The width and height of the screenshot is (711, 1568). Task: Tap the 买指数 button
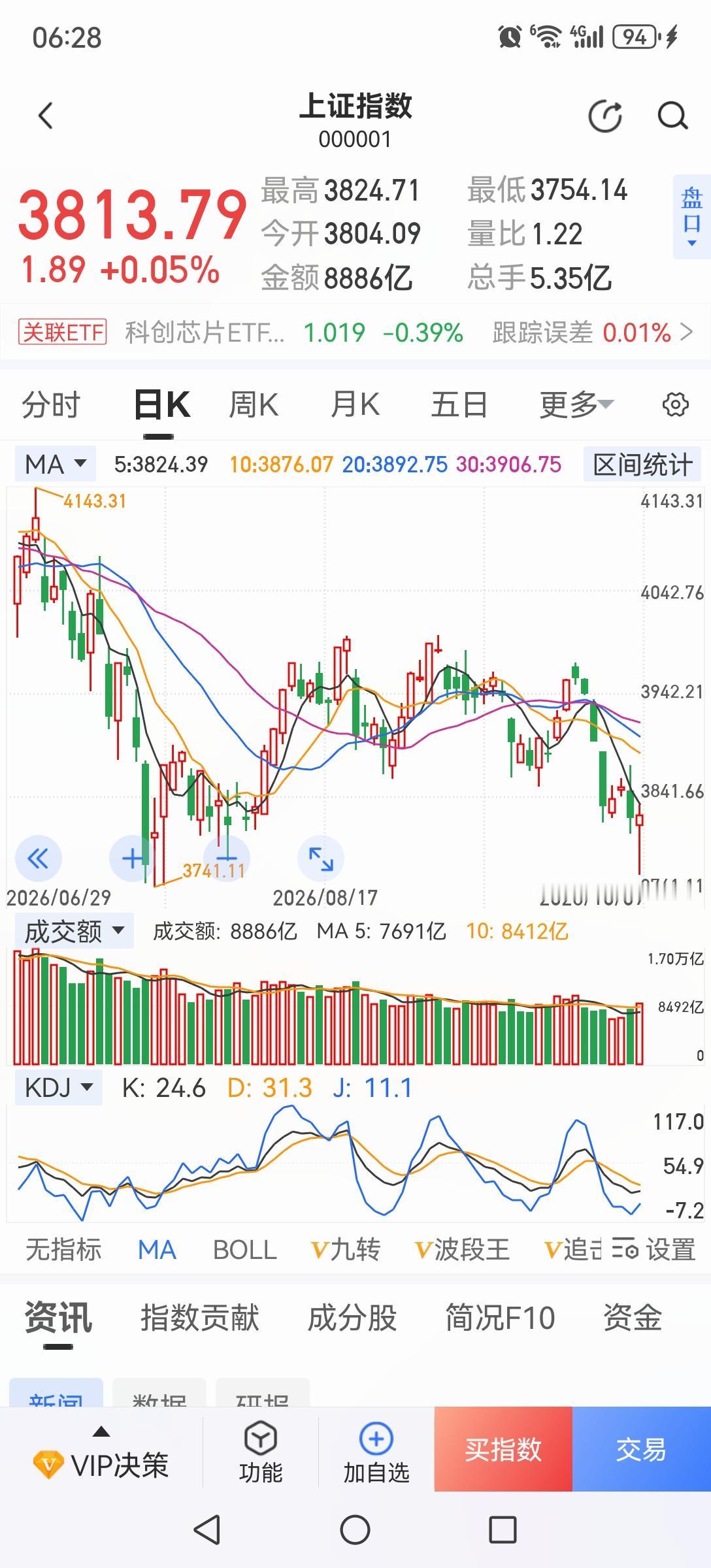coord(503,1449)
